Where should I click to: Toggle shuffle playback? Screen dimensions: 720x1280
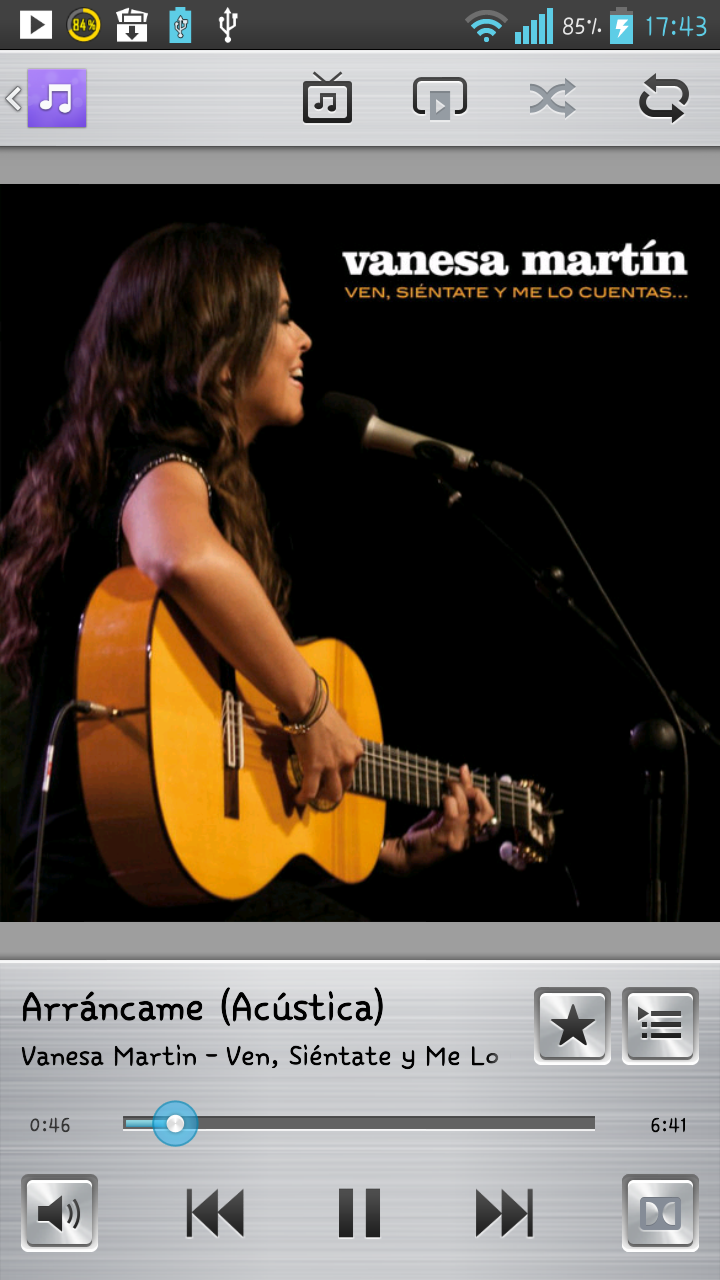click(x=552, y=98)
